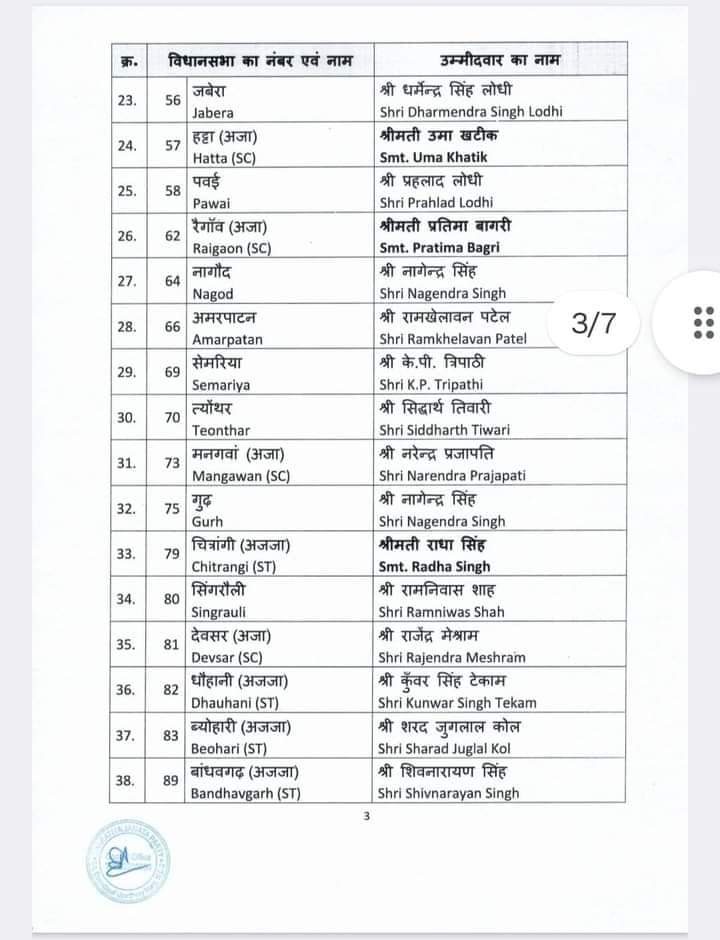Tap the six-dot scroll handle
Screen dimensions: 720x940
[x=702, y=324]
